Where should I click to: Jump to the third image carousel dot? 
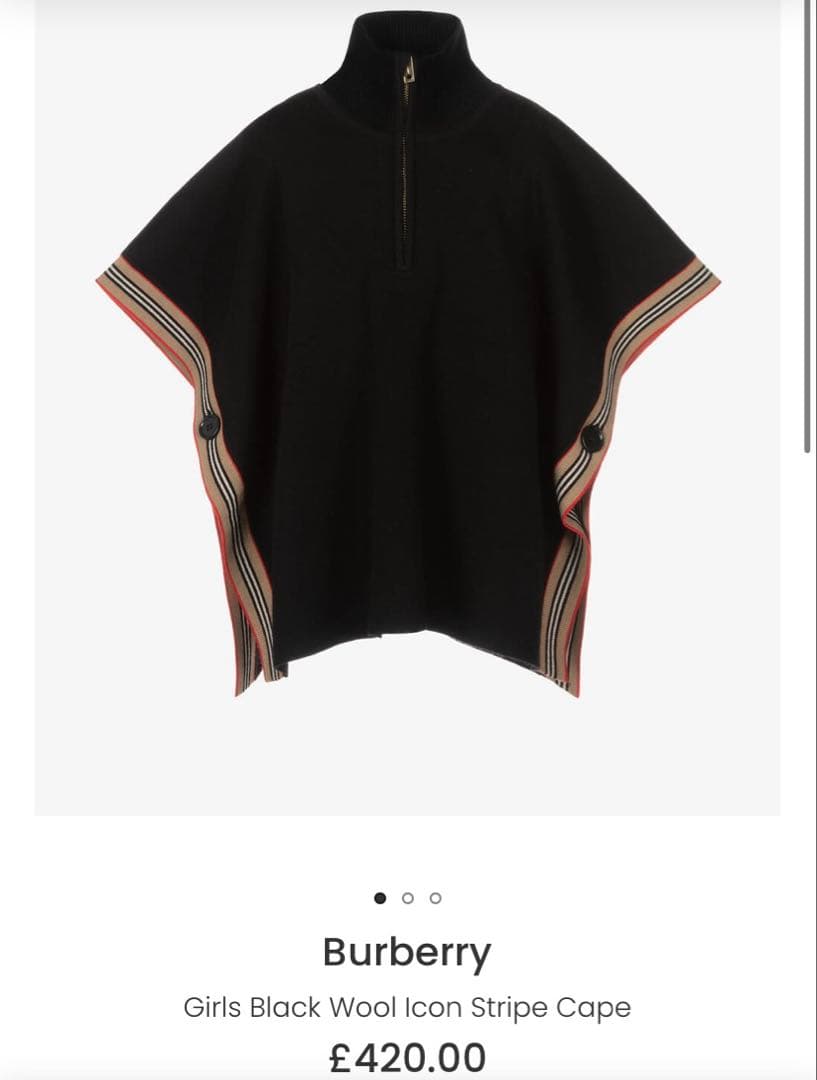(x=435, y=898)
